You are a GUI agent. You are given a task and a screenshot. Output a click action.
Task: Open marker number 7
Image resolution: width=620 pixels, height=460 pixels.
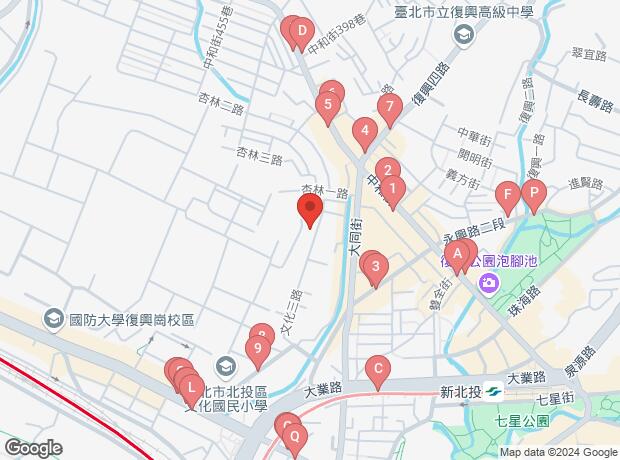coord(389,107)
